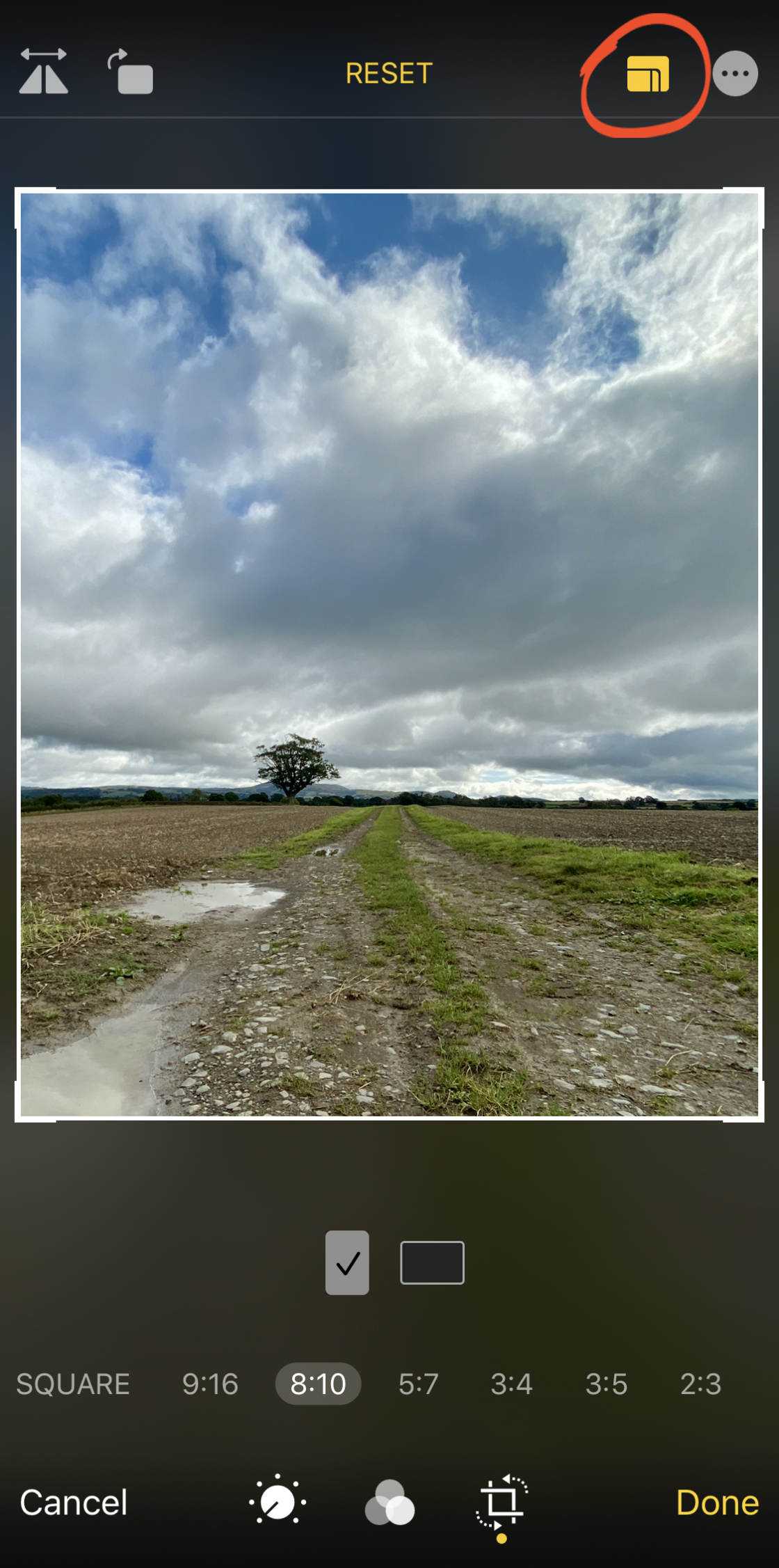Set crop to 3:5 ratio
779x1568 pixels.
click(x=606, y=1384)
